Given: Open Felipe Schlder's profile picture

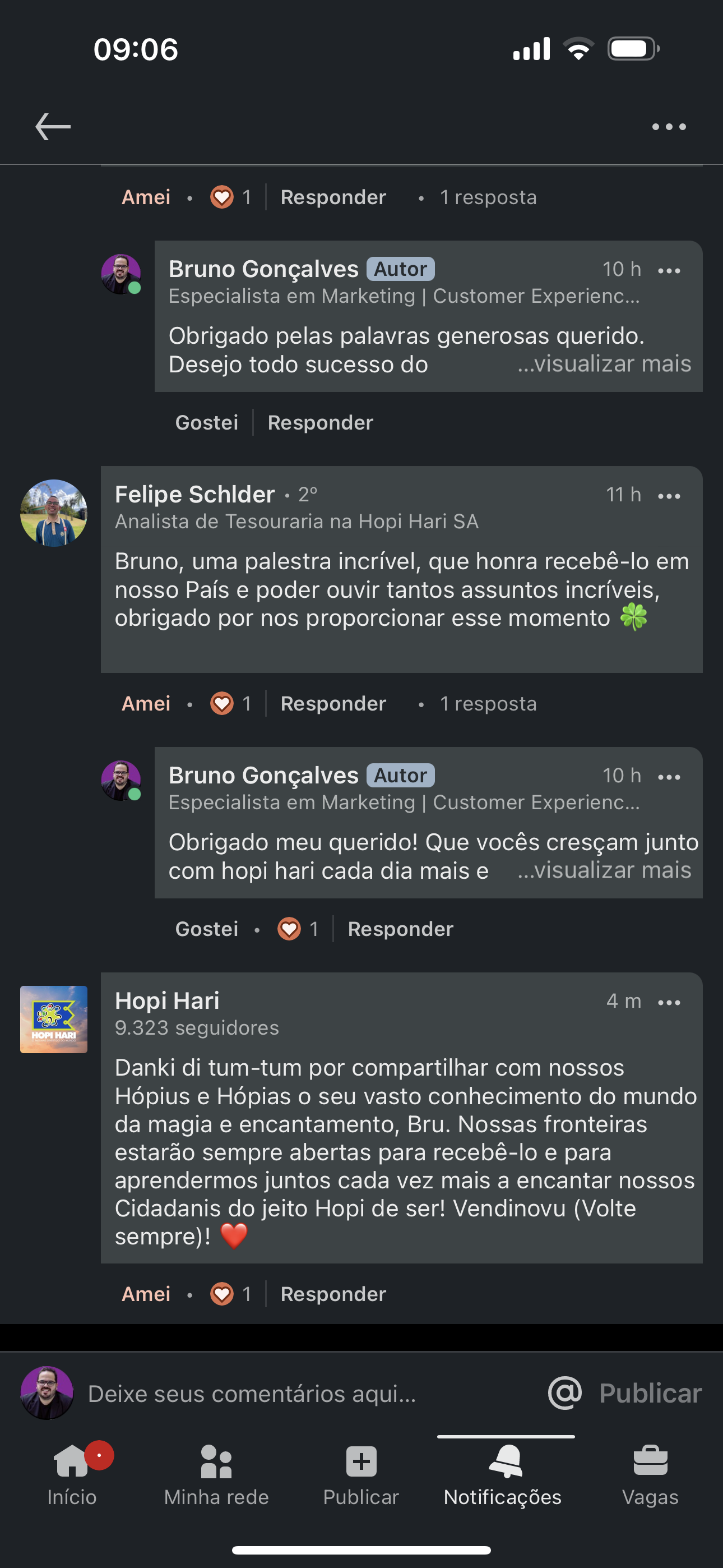Looking at the screenshot, I should pos(54,513).
